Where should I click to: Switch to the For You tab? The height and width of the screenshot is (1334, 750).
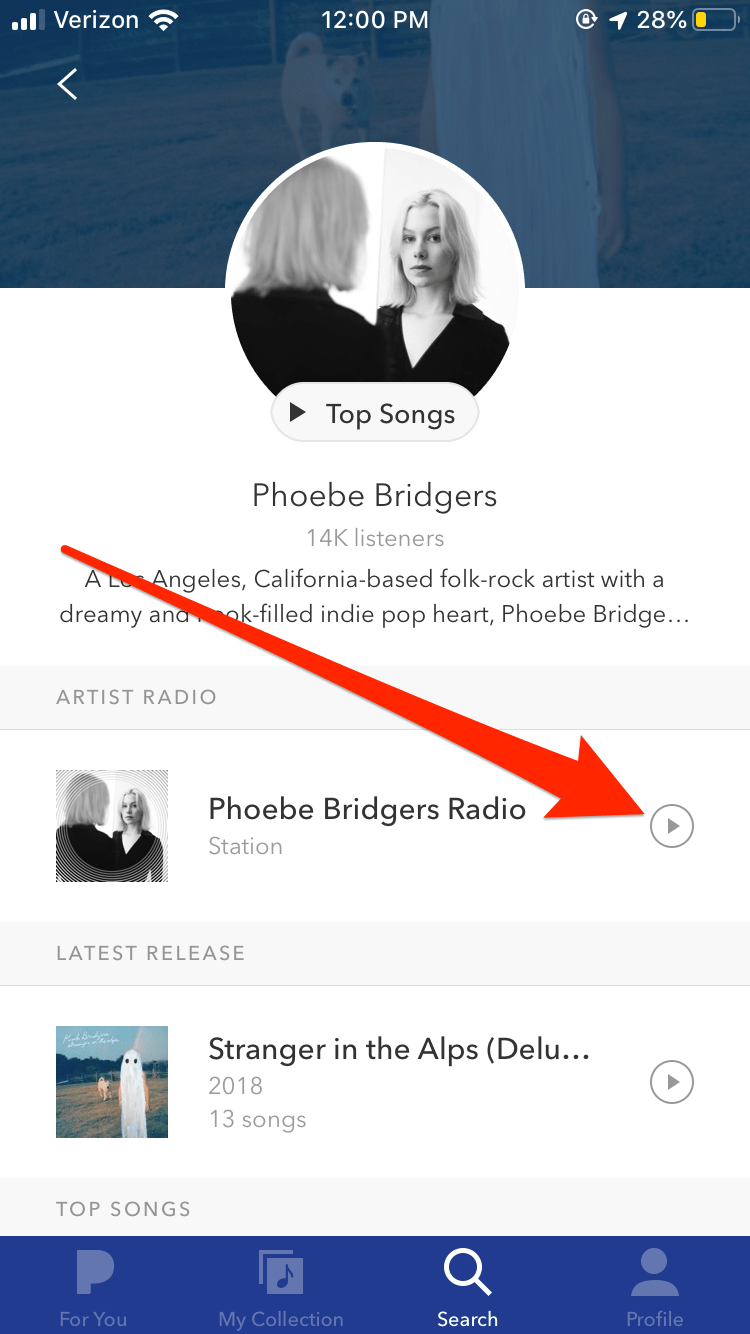click(93, 1288)
